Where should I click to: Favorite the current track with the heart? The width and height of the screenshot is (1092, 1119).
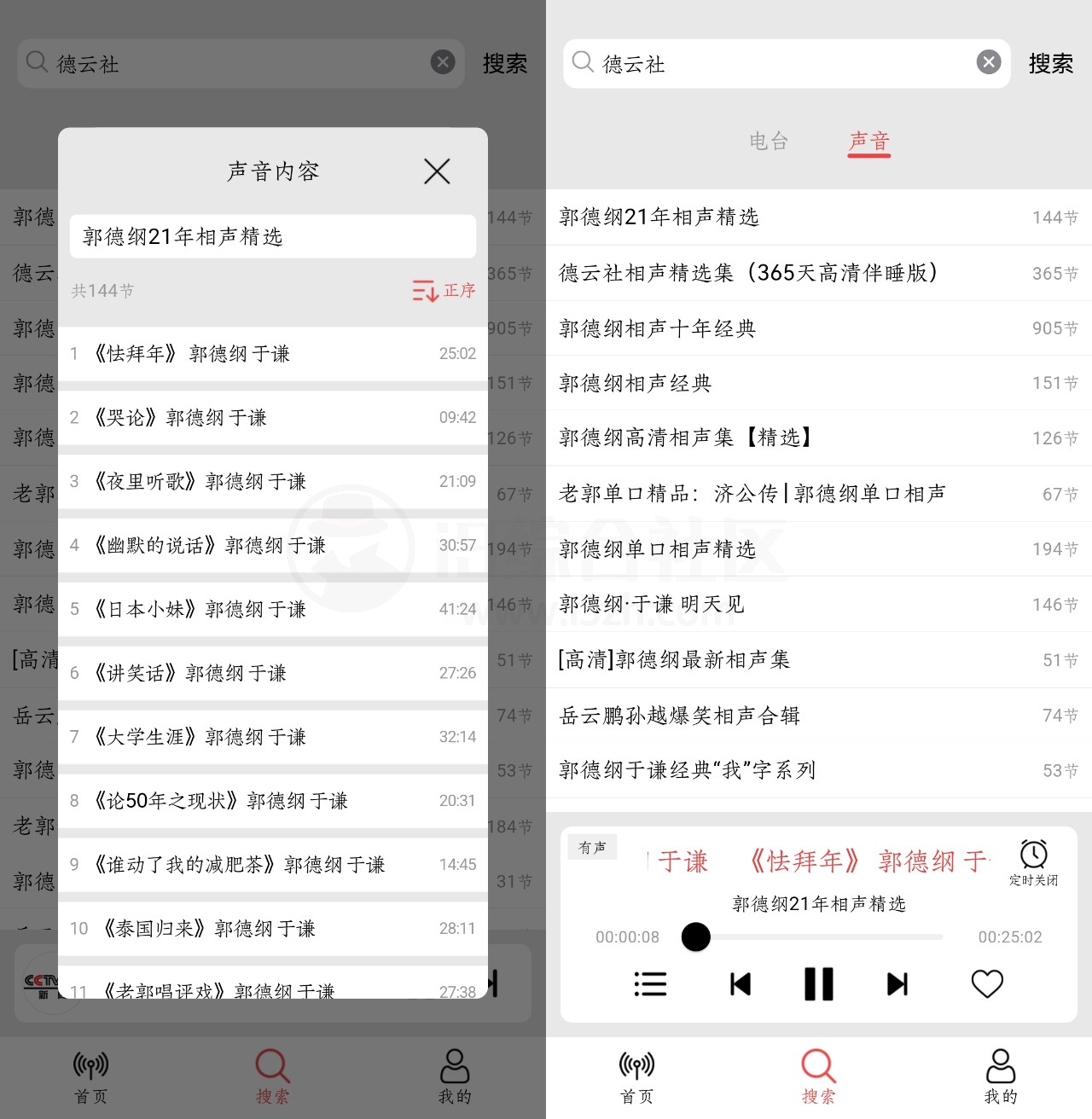point(987,984)
